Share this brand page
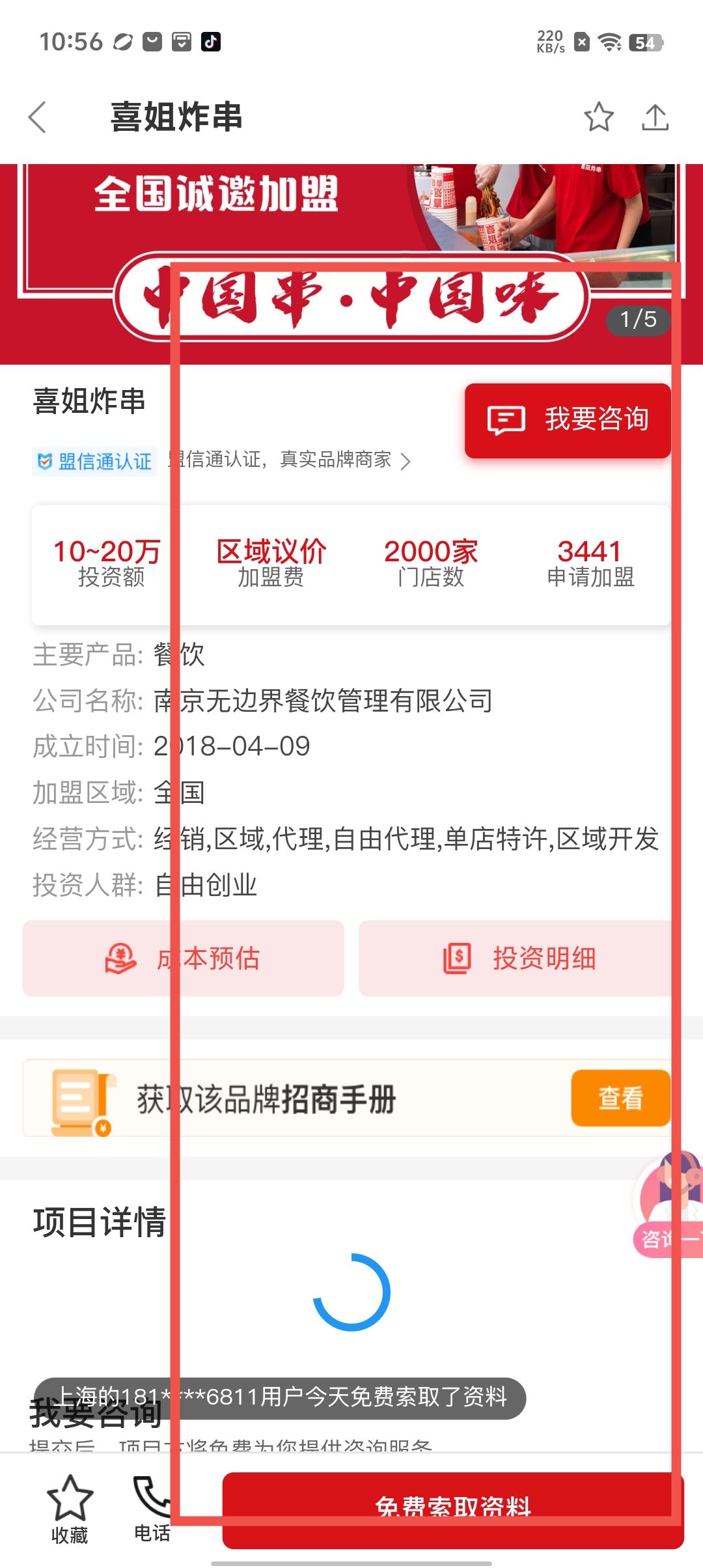Image resolution: width=703 pixels, height=1568 pixels. tap(655, 117)
